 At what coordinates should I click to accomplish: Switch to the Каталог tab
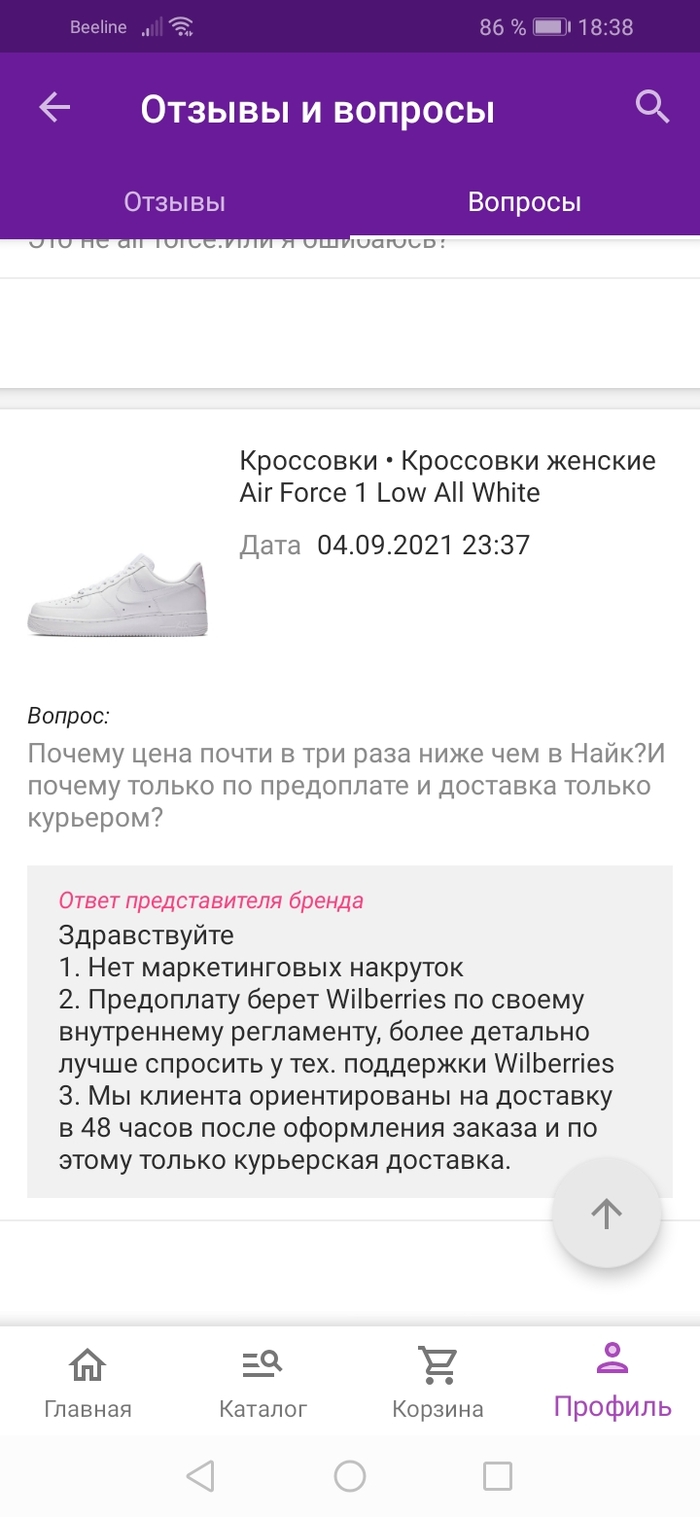point(263,1382)
